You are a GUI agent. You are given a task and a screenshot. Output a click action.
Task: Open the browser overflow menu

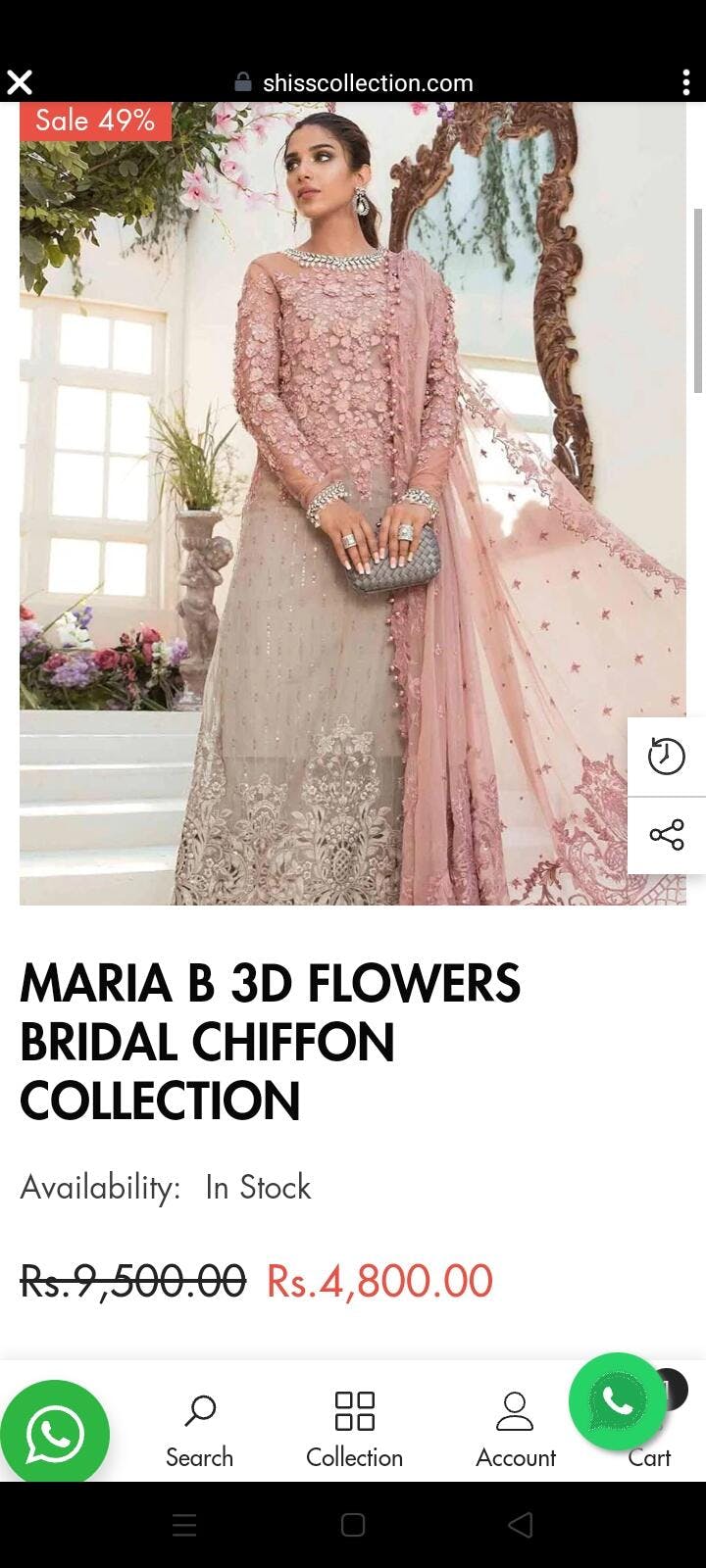686,82
